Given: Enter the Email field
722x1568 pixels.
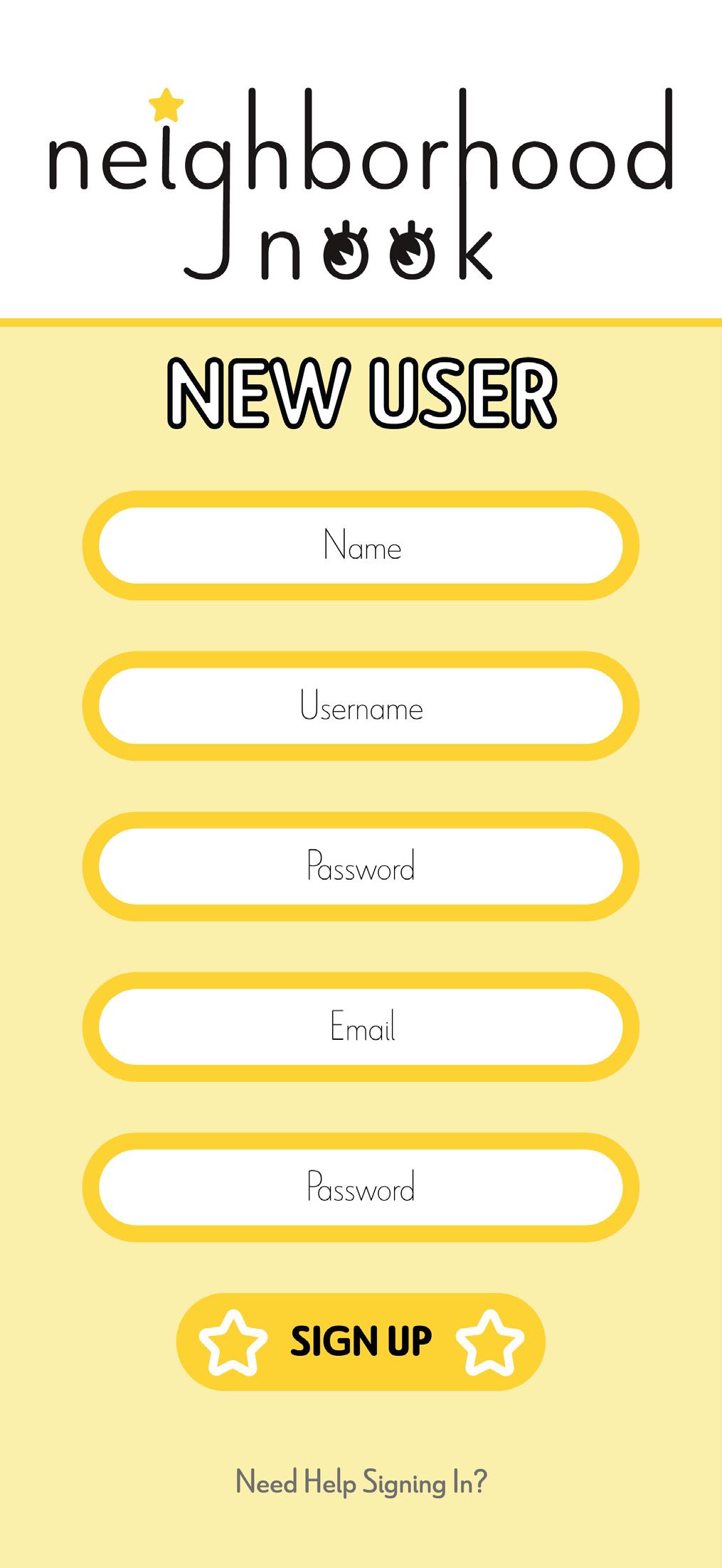Looking at the screenshot, I should (361, 1027).
